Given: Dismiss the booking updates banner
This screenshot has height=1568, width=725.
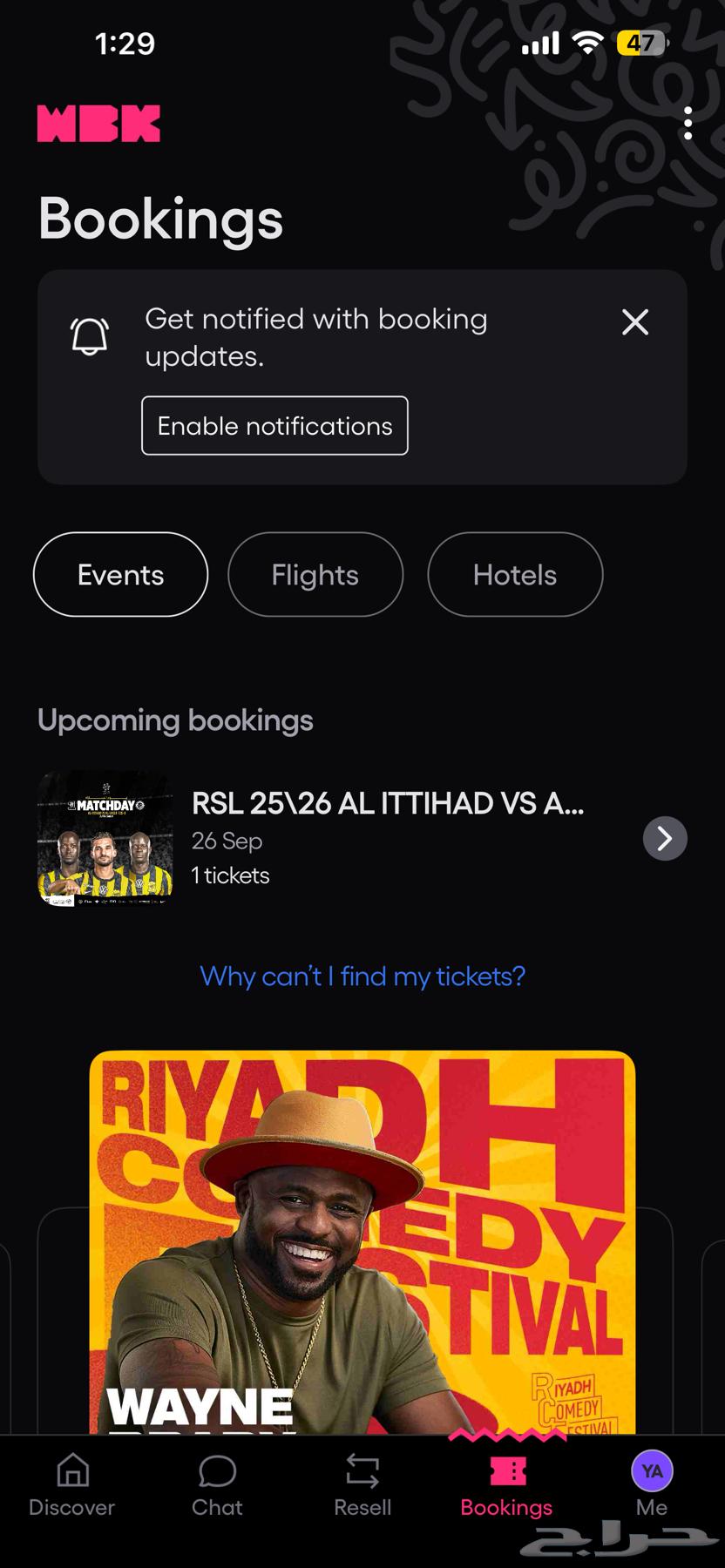Looking at the screenshot, I should click(634, 322).
